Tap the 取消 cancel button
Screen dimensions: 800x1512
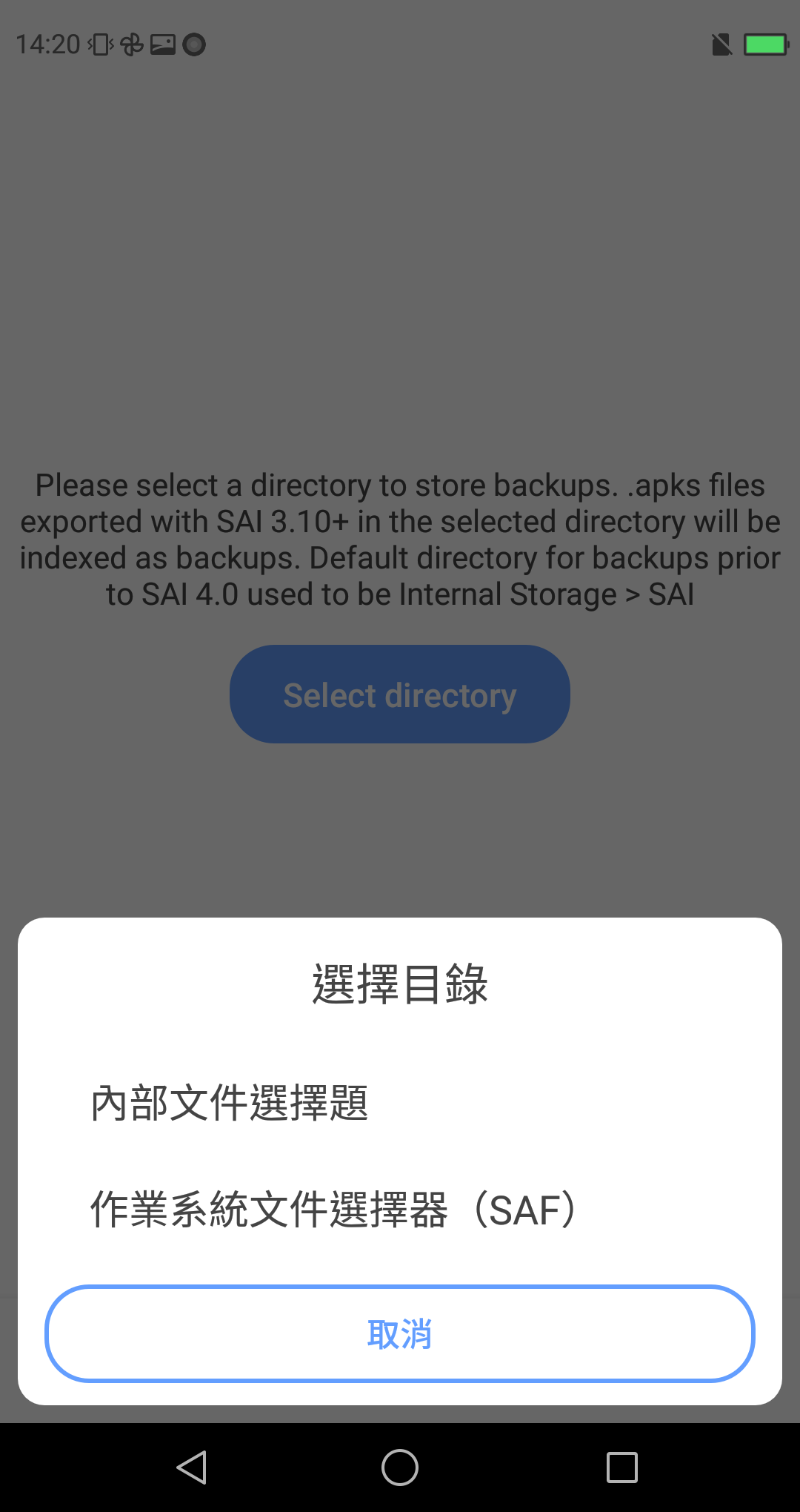(400, 1333)
